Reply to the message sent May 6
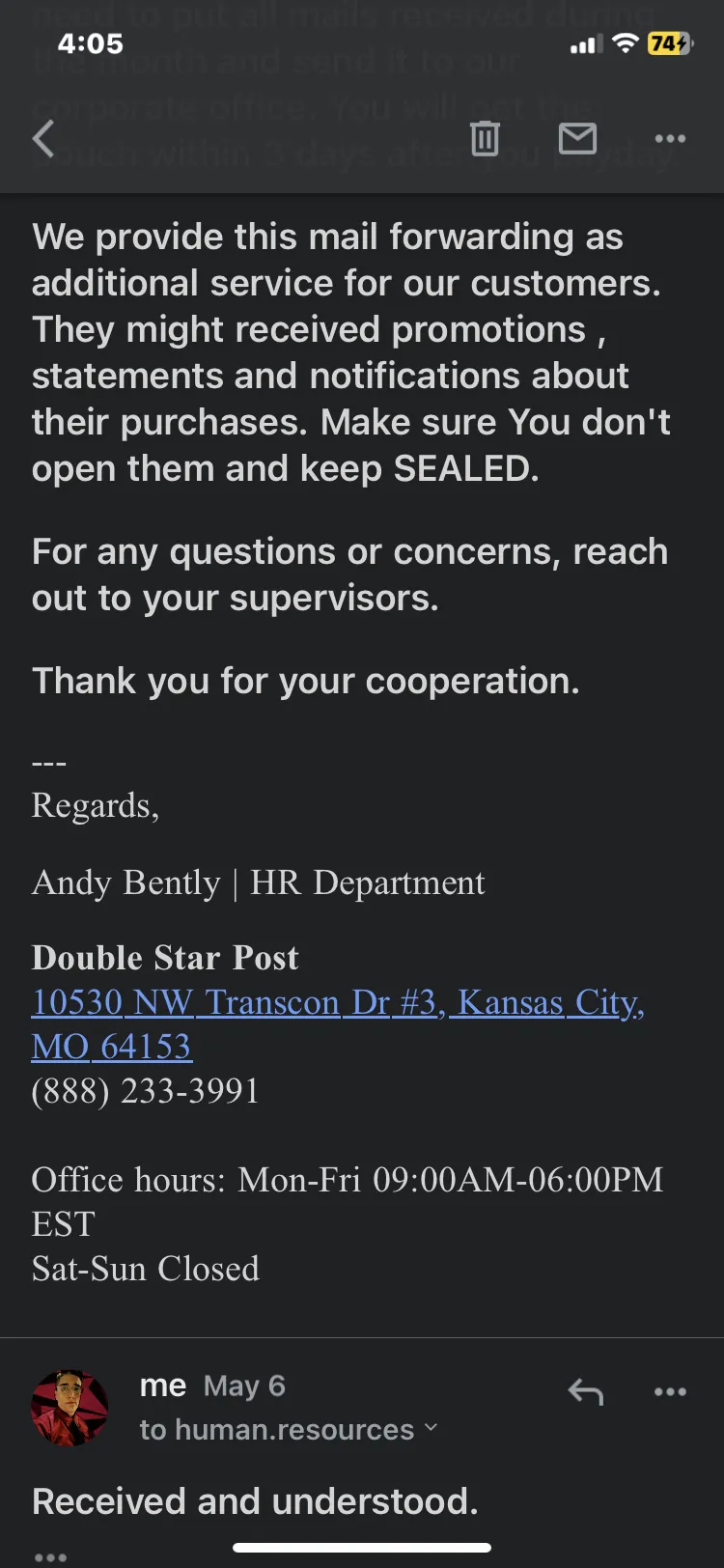The height and width of the screenshot is (1568, 724). click(x=585, y=1391)
